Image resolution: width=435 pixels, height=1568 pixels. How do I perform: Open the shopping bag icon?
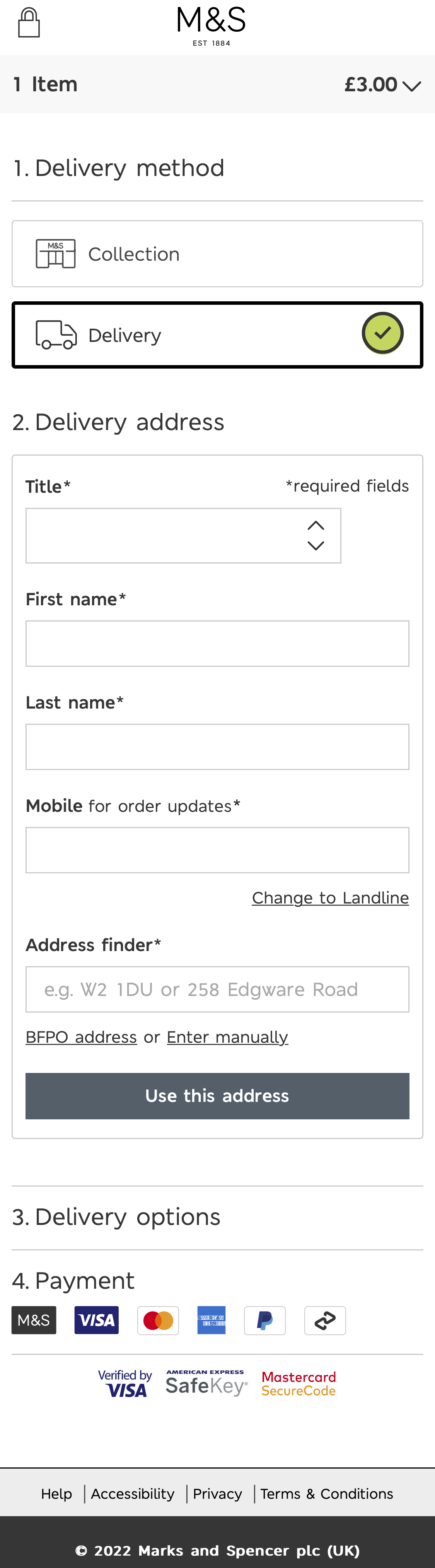pyautogui.click(x=29, y=23)
